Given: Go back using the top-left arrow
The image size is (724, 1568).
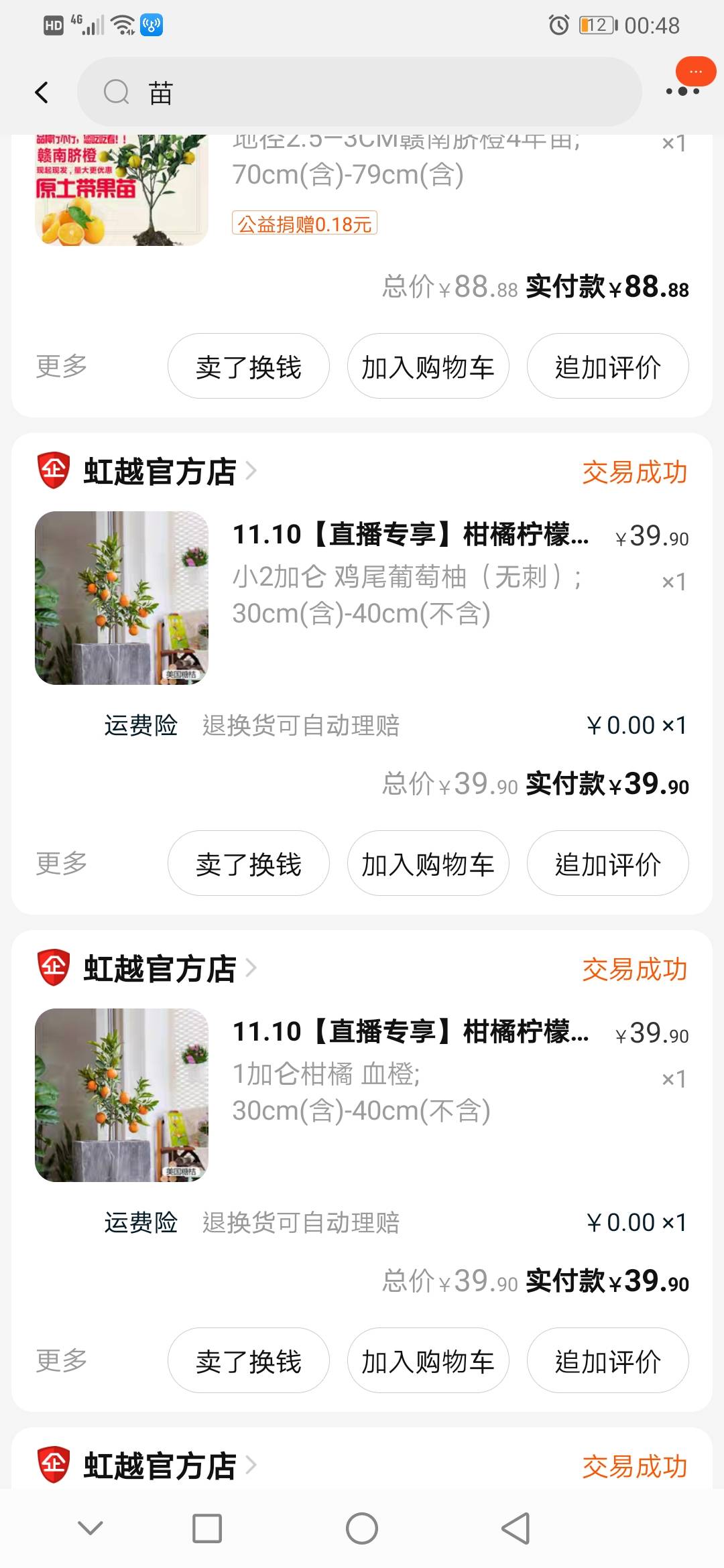Looking at the screenshot, I should [42, 92].
